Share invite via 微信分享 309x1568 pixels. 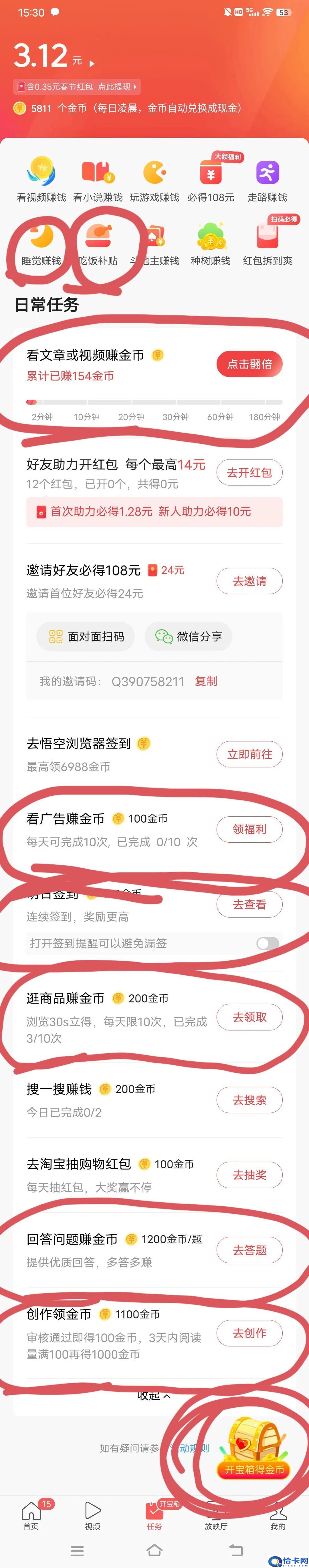pos(188,636)
